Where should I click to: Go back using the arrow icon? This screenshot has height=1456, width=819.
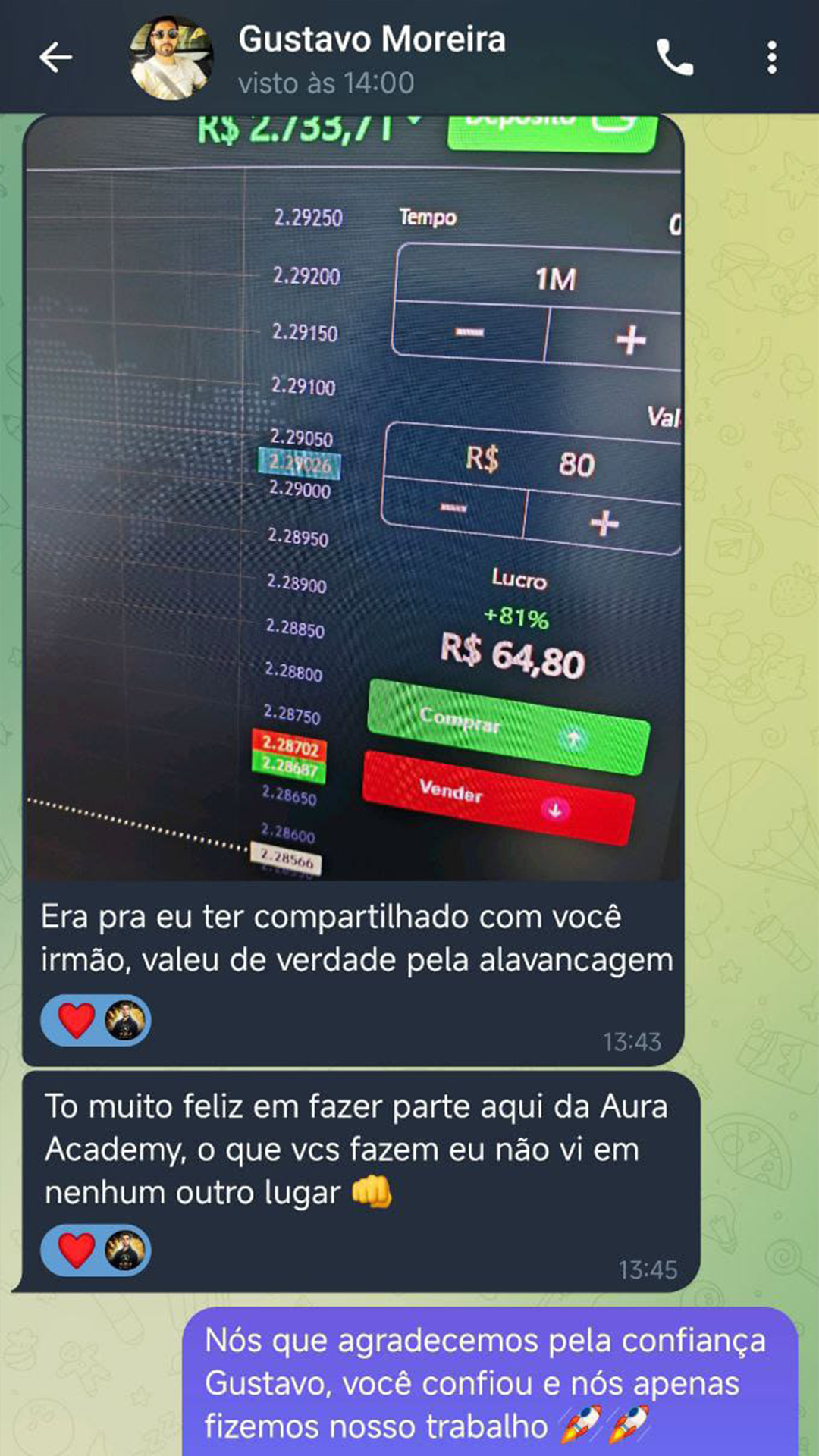(55, 58)
